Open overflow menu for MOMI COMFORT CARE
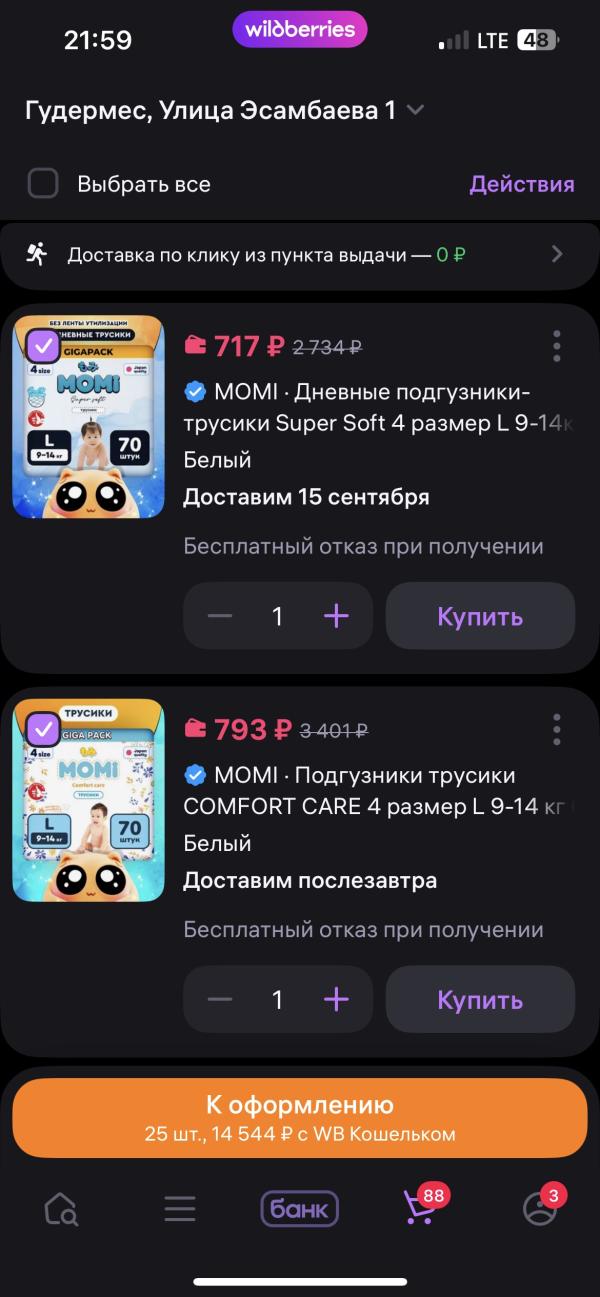The image size is (600, 1297). click(556, 729)
